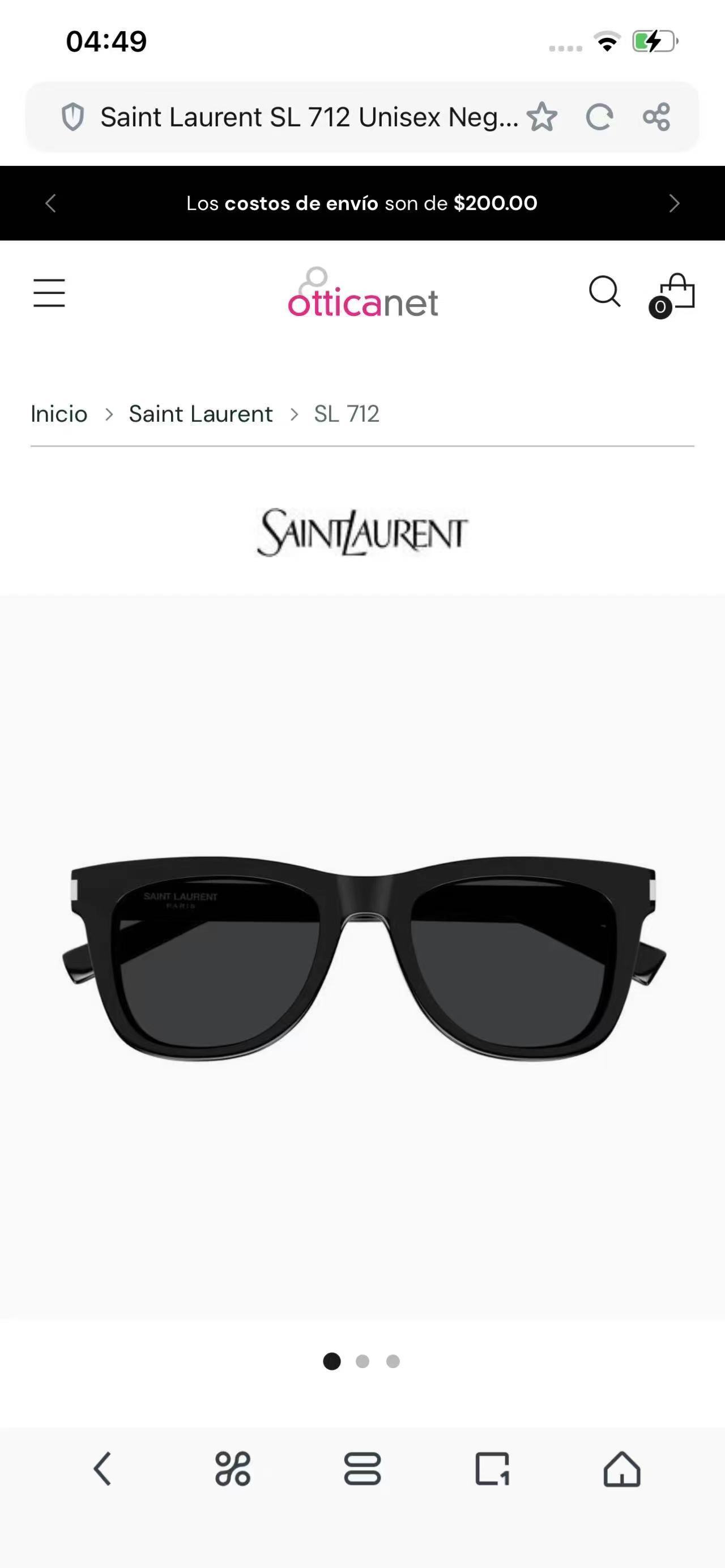Open the browser tools menu
The height and width of the screenshot is (1568, 725).
pyautogui.click(x=233, y=1469)
